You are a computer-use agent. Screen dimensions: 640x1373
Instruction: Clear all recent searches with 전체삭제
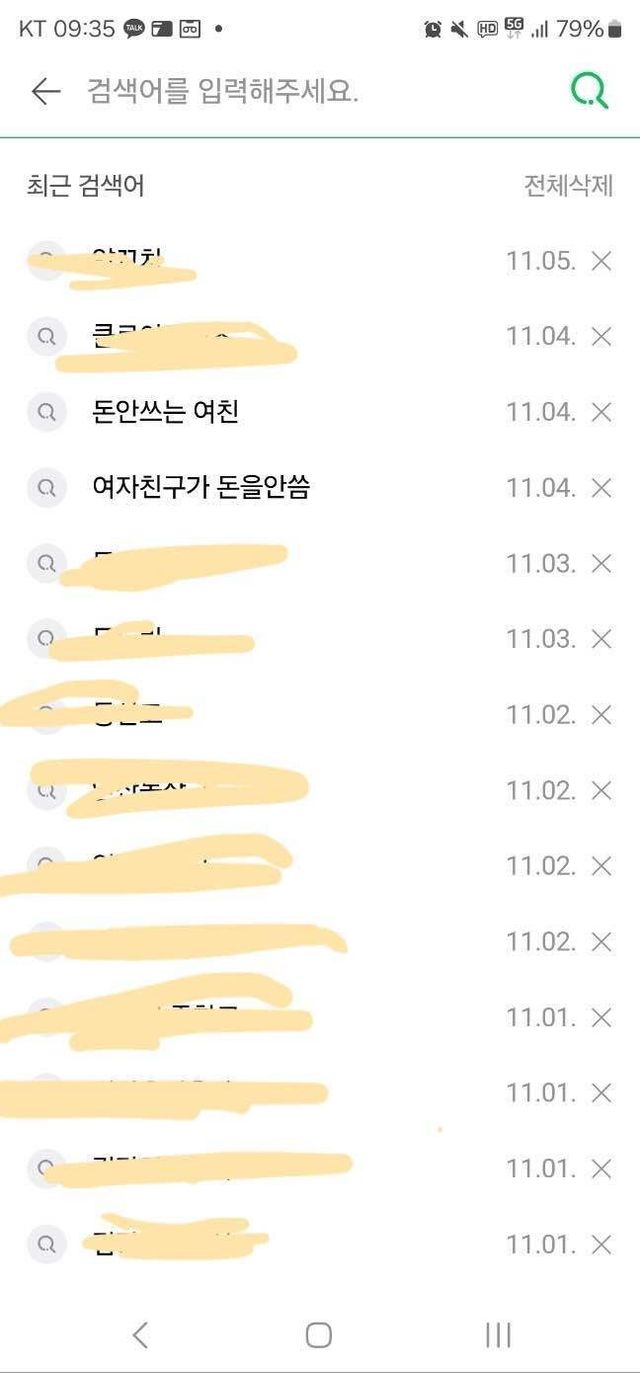568,186
